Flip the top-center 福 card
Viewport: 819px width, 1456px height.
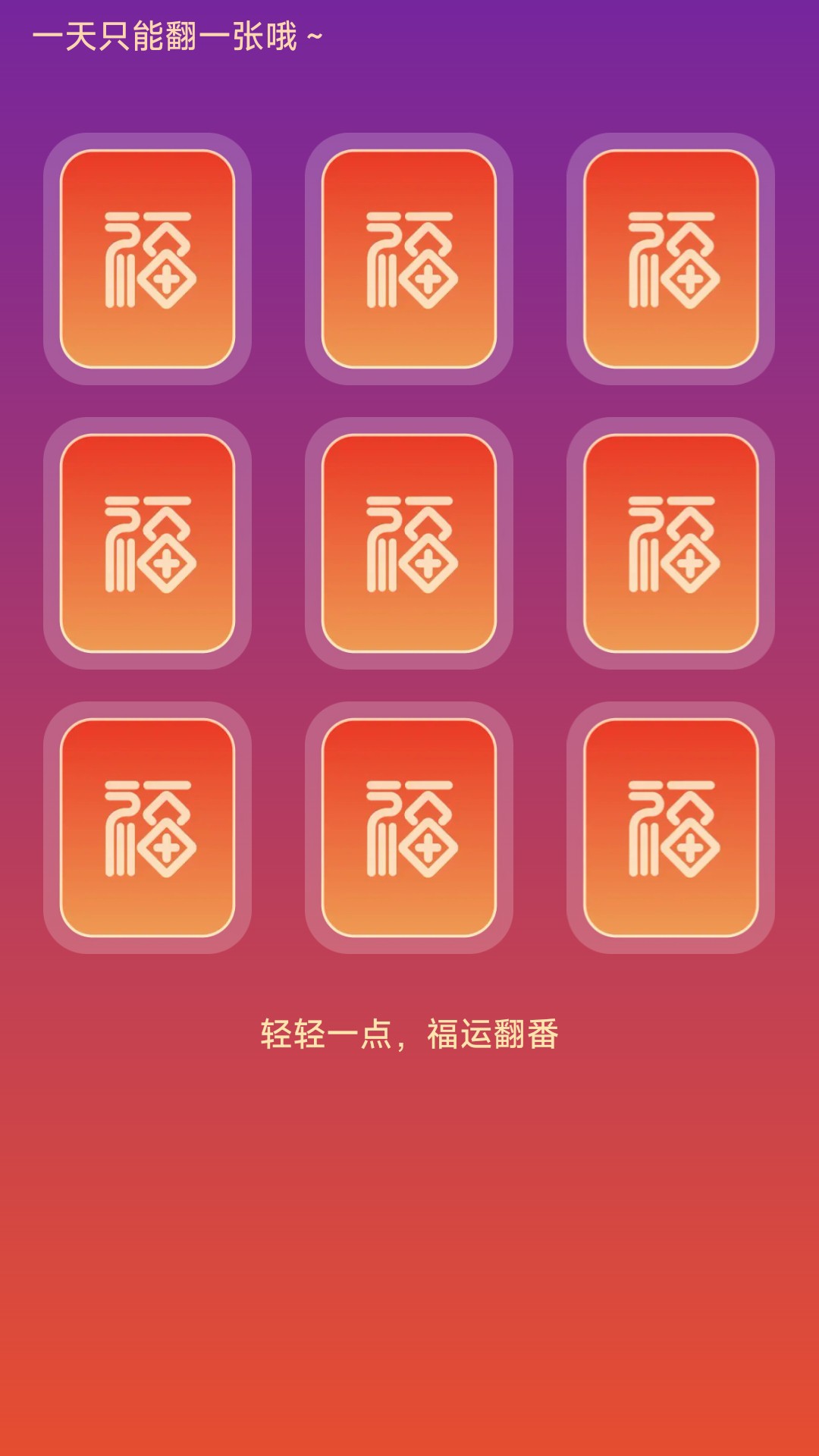[409, 259]
